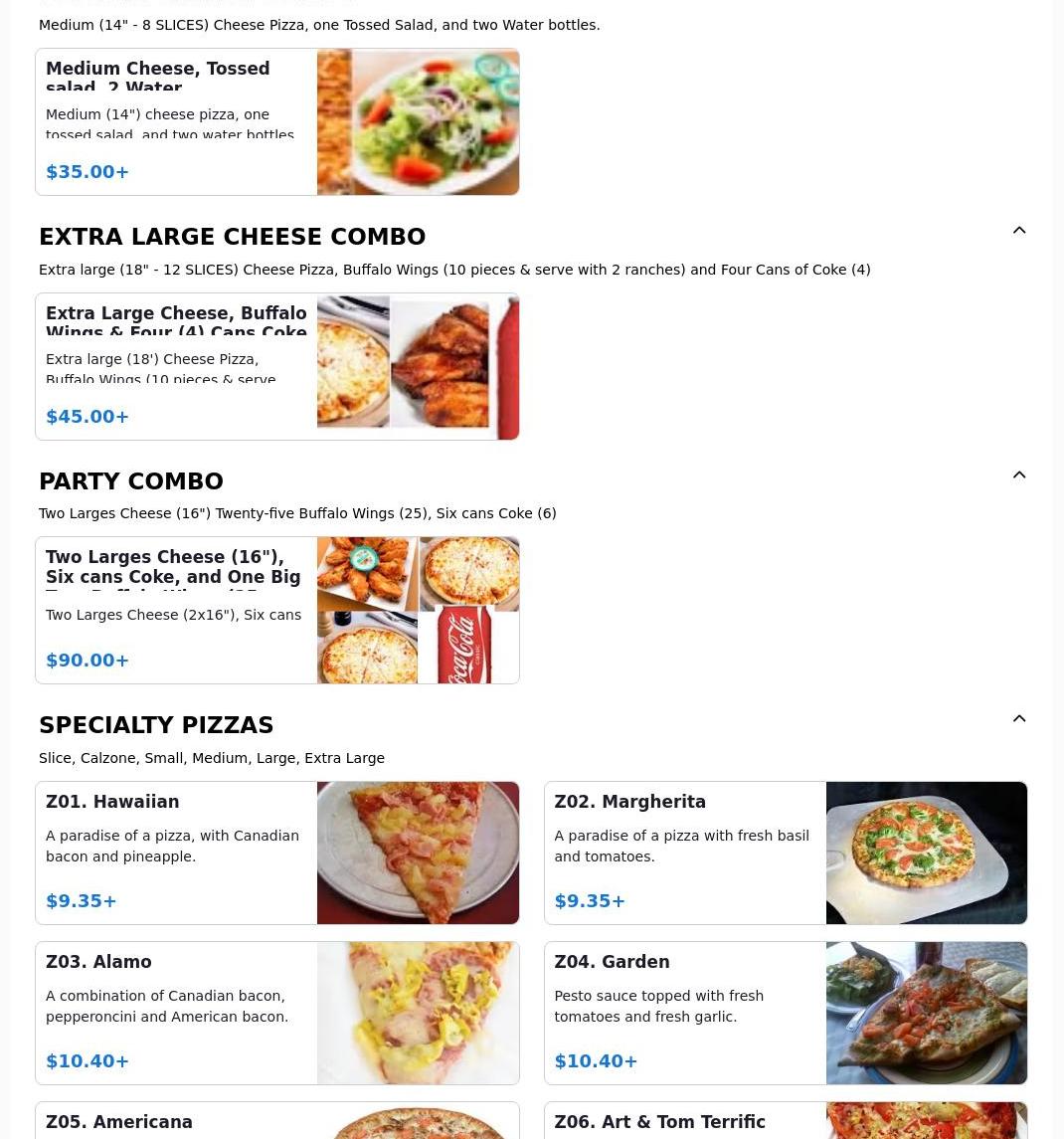
Task: Choose the Z01. Hawaiian pizza
Action: point(276,853)
